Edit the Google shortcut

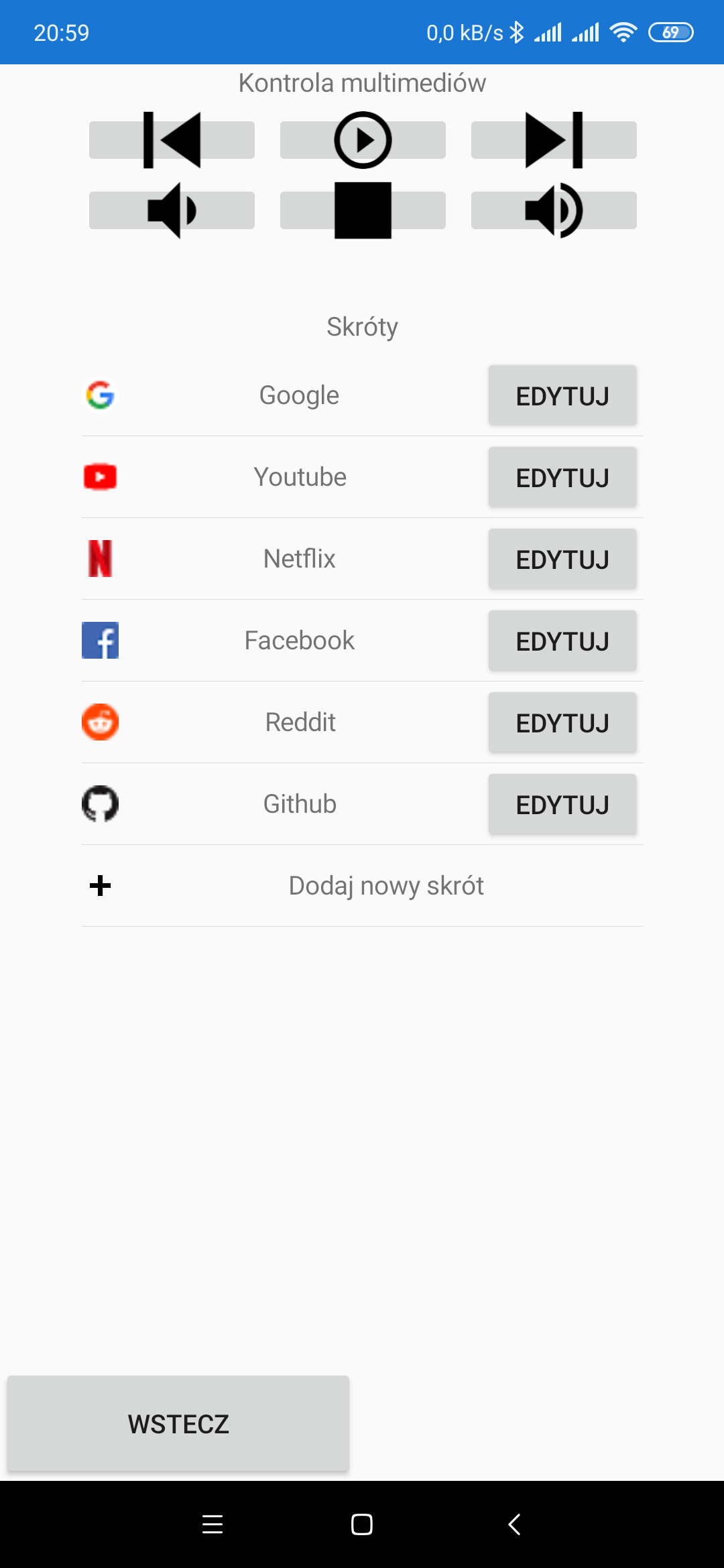pos(562,395)
